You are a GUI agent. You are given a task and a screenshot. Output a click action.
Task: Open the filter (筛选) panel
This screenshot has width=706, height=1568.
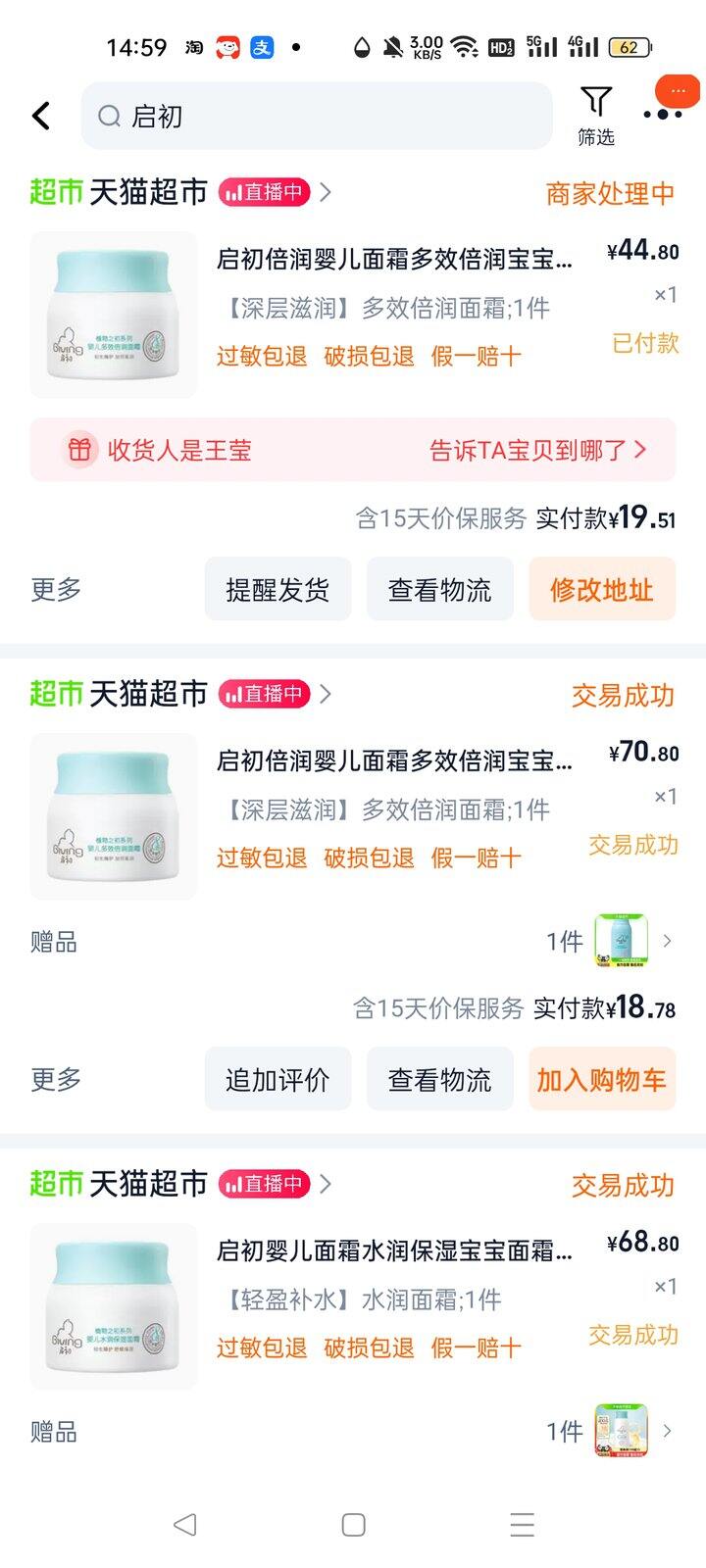pos(596,115)
